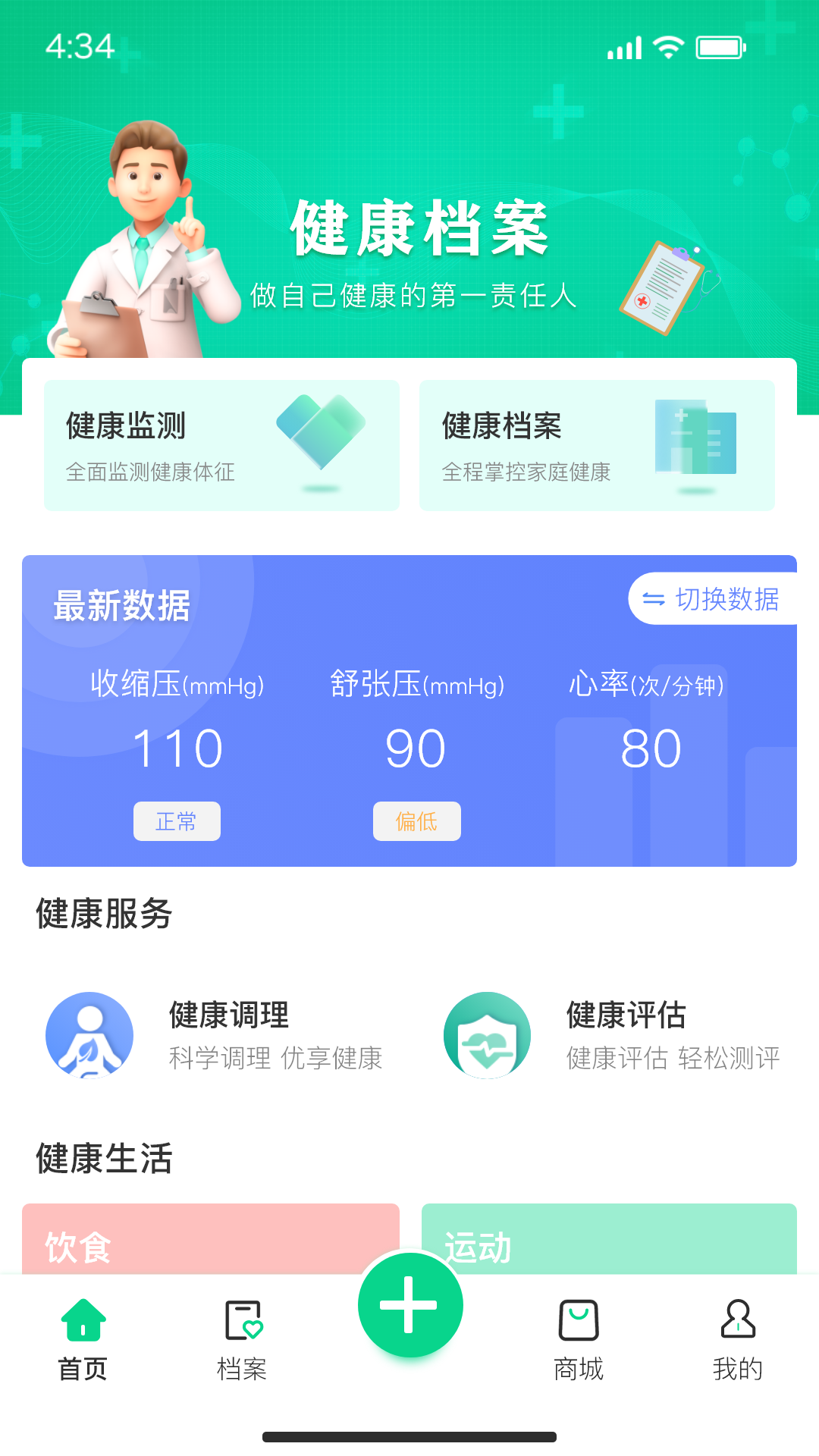The image size is (819, 1456).
Task: Switch to the 我的 tab
Action: point(737,1338)
